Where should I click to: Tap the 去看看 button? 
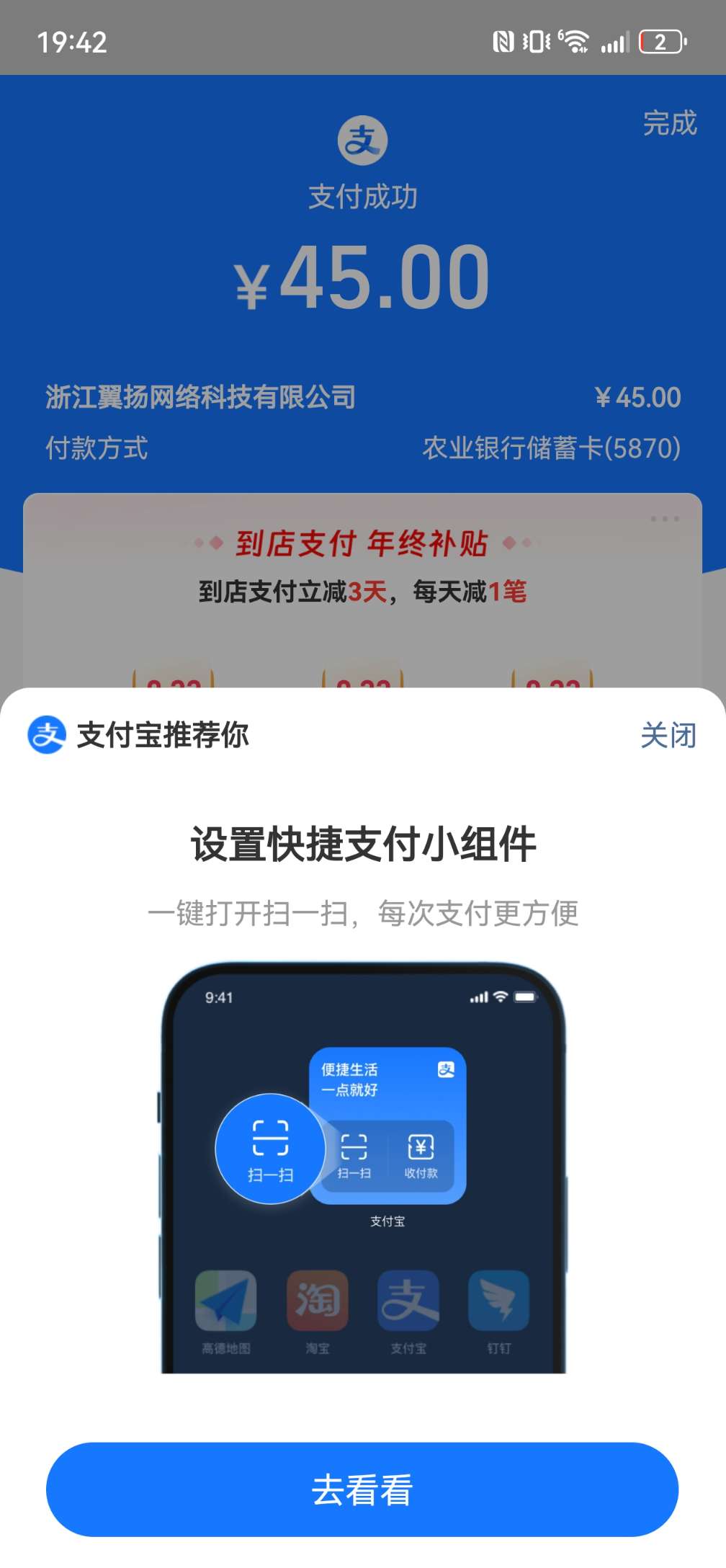tap(362, 1489)
